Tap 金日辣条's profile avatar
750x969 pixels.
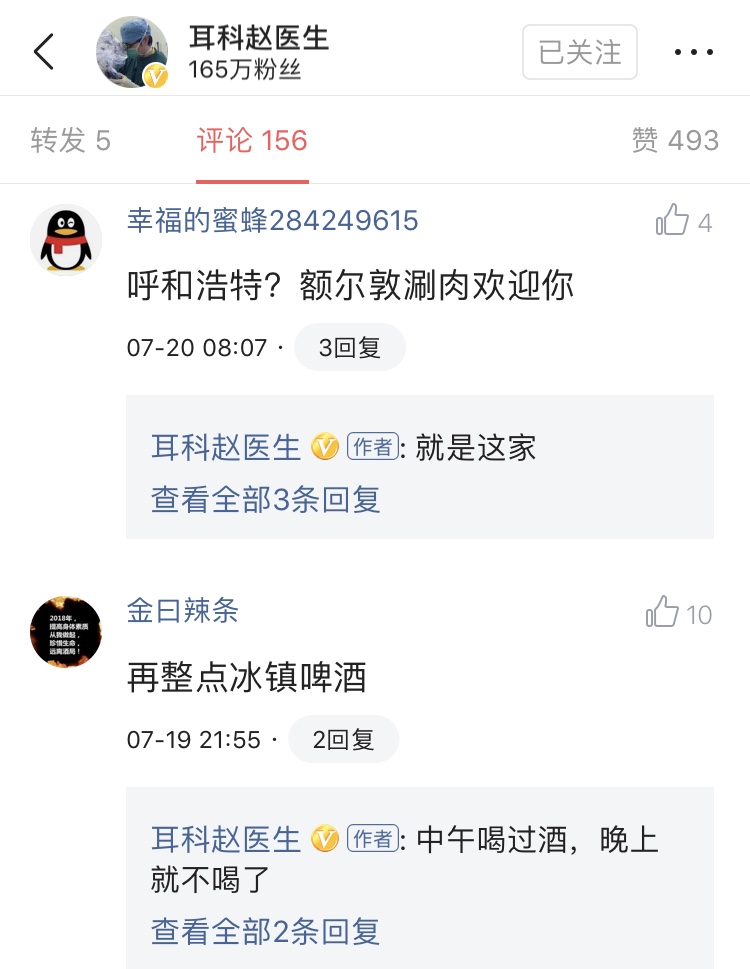pyautogui.click(x=65, y=631)
